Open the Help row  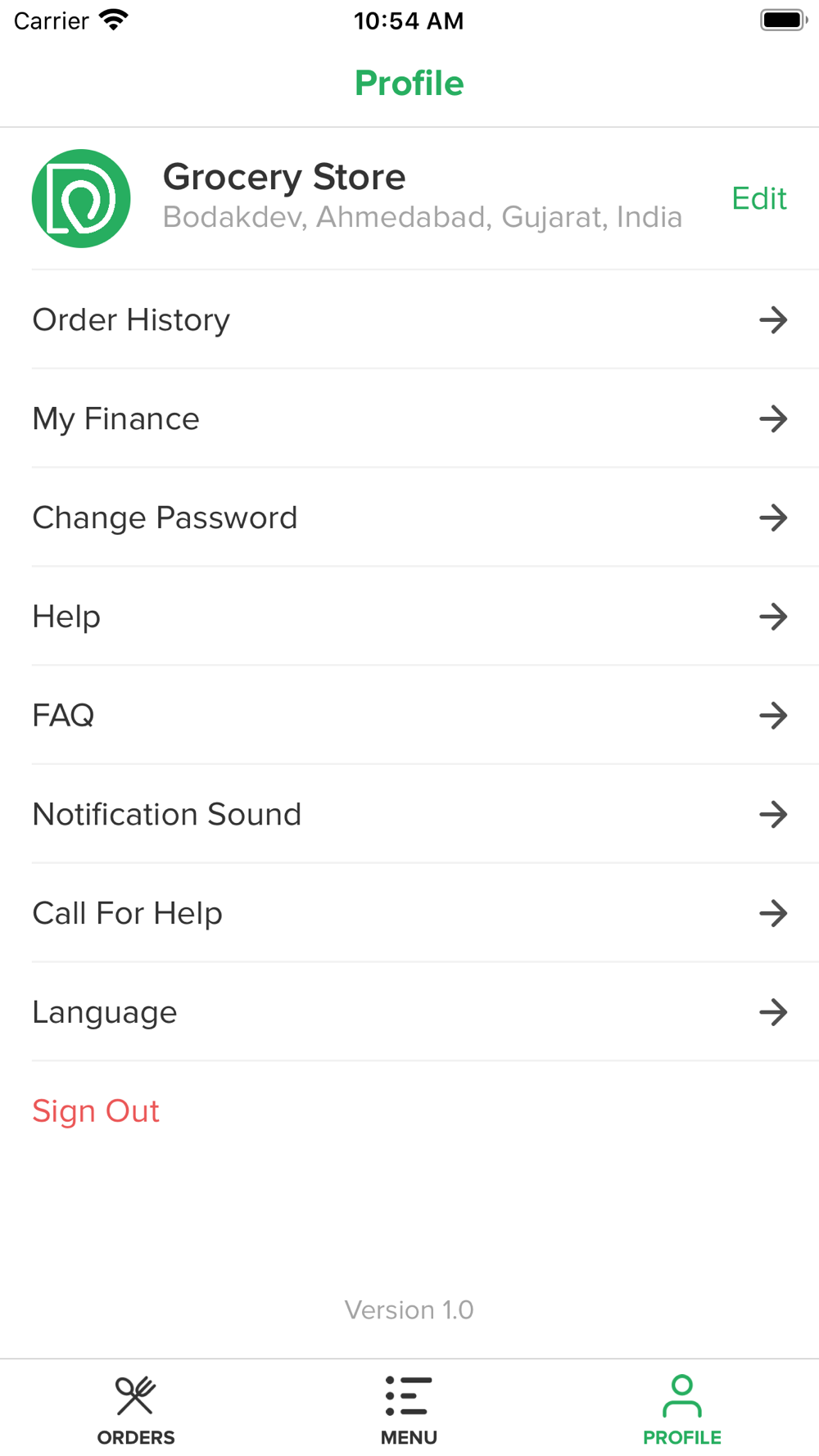coord(409,616)
